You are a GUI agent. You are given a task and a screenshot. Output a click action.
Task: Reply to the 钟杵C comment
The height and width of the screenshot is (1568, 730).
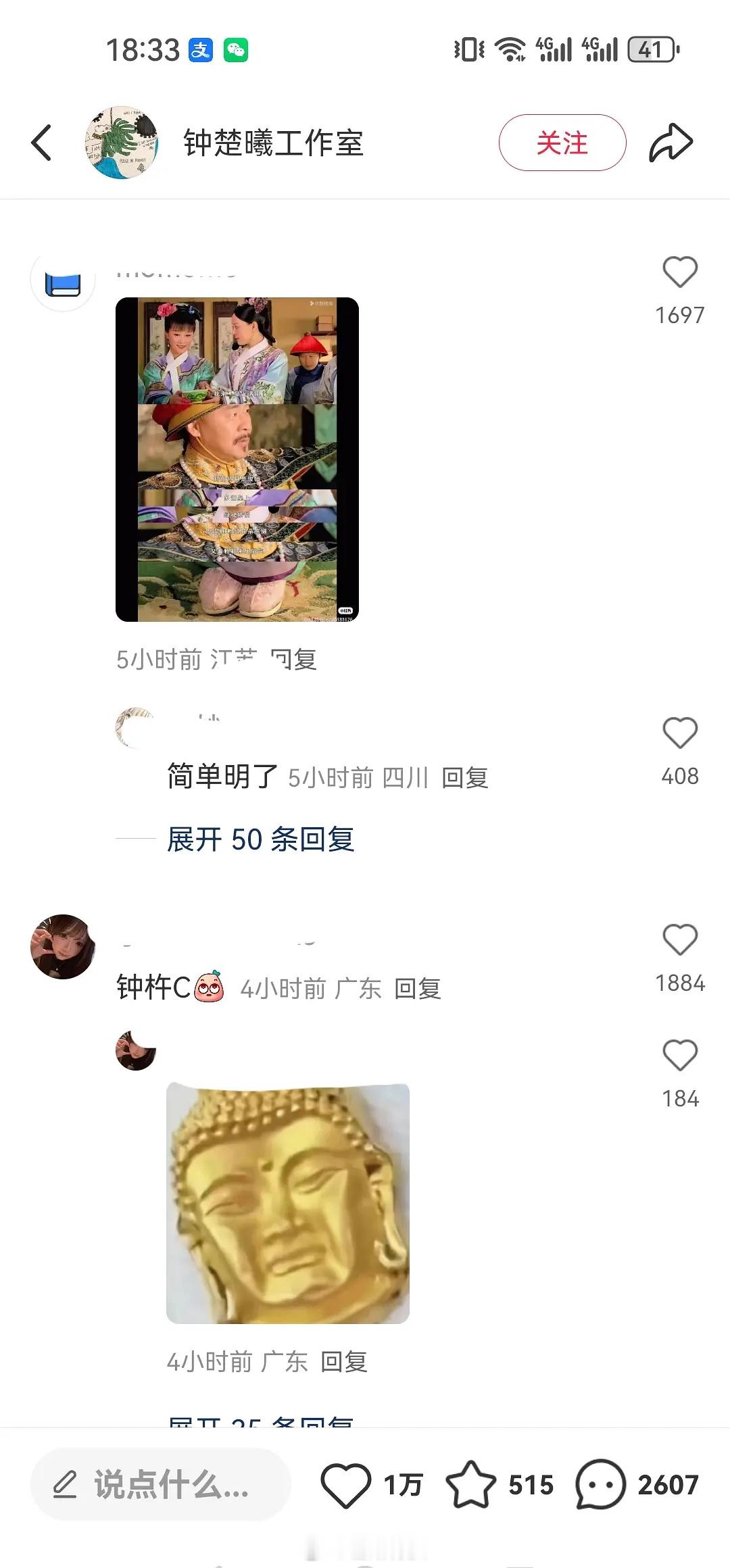417,989
